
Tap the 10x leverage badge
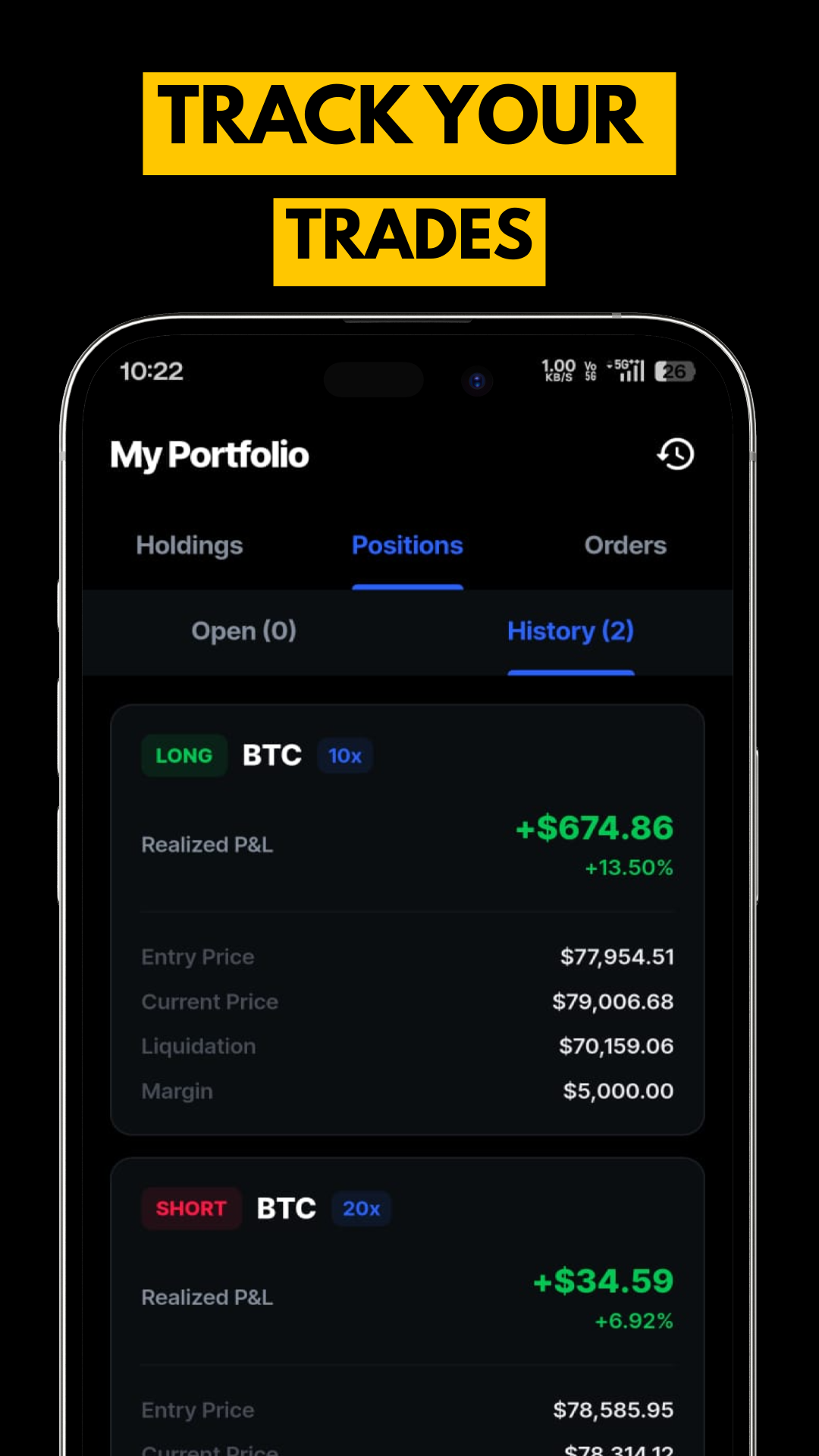[x=344, y=755]
